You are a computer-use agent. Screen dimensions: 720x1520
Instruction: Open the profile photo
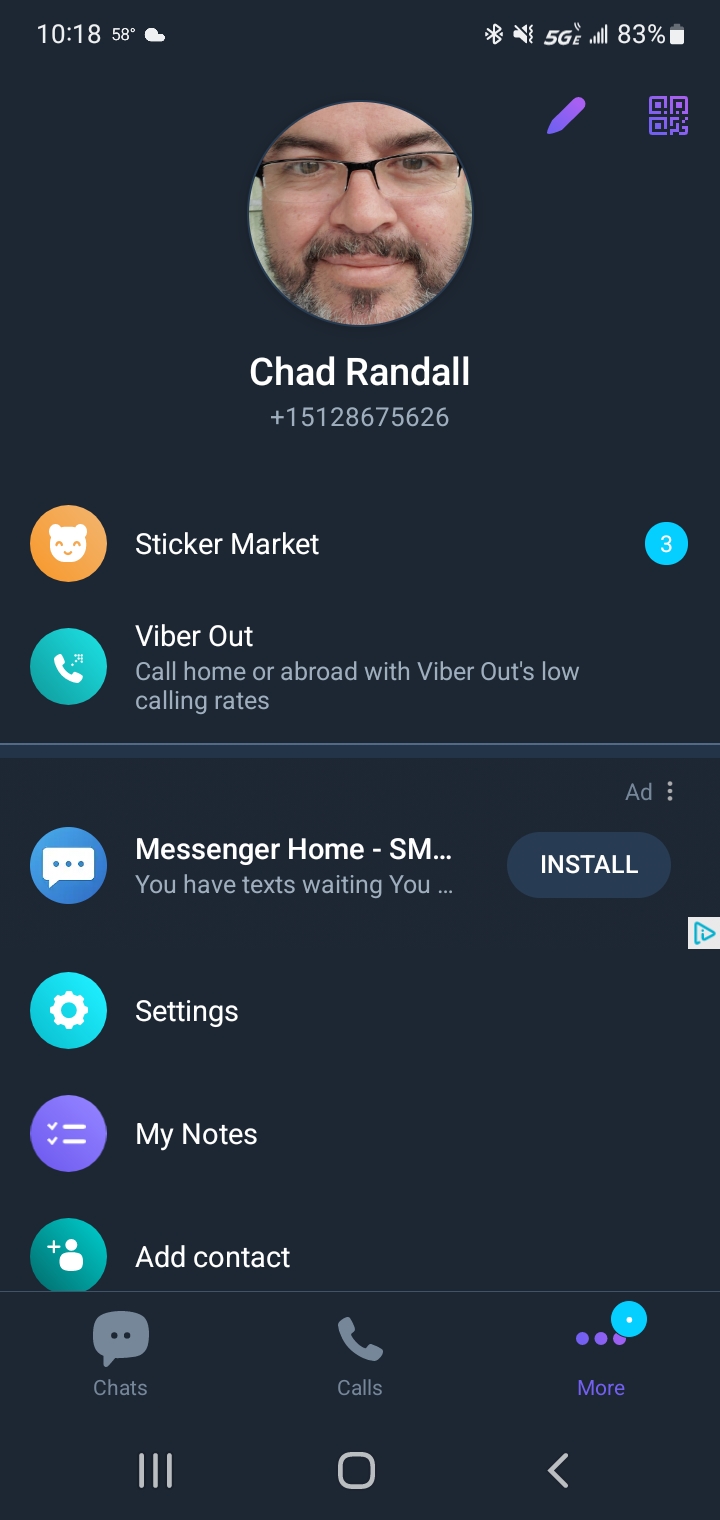pyautogui.click(x=360, y=213)
